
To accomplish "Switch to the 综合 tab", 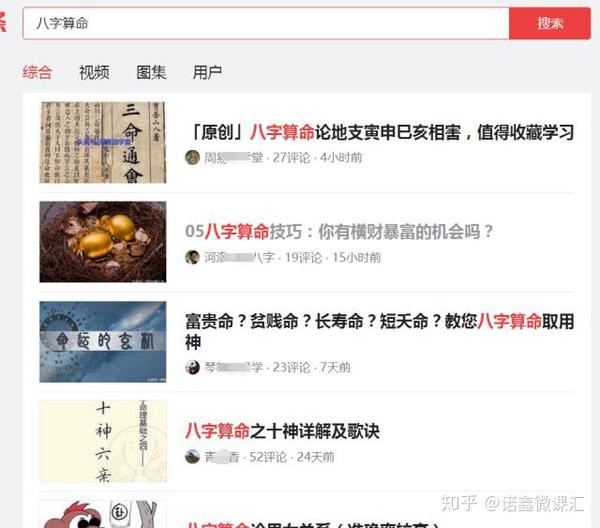I will [37, 72].
